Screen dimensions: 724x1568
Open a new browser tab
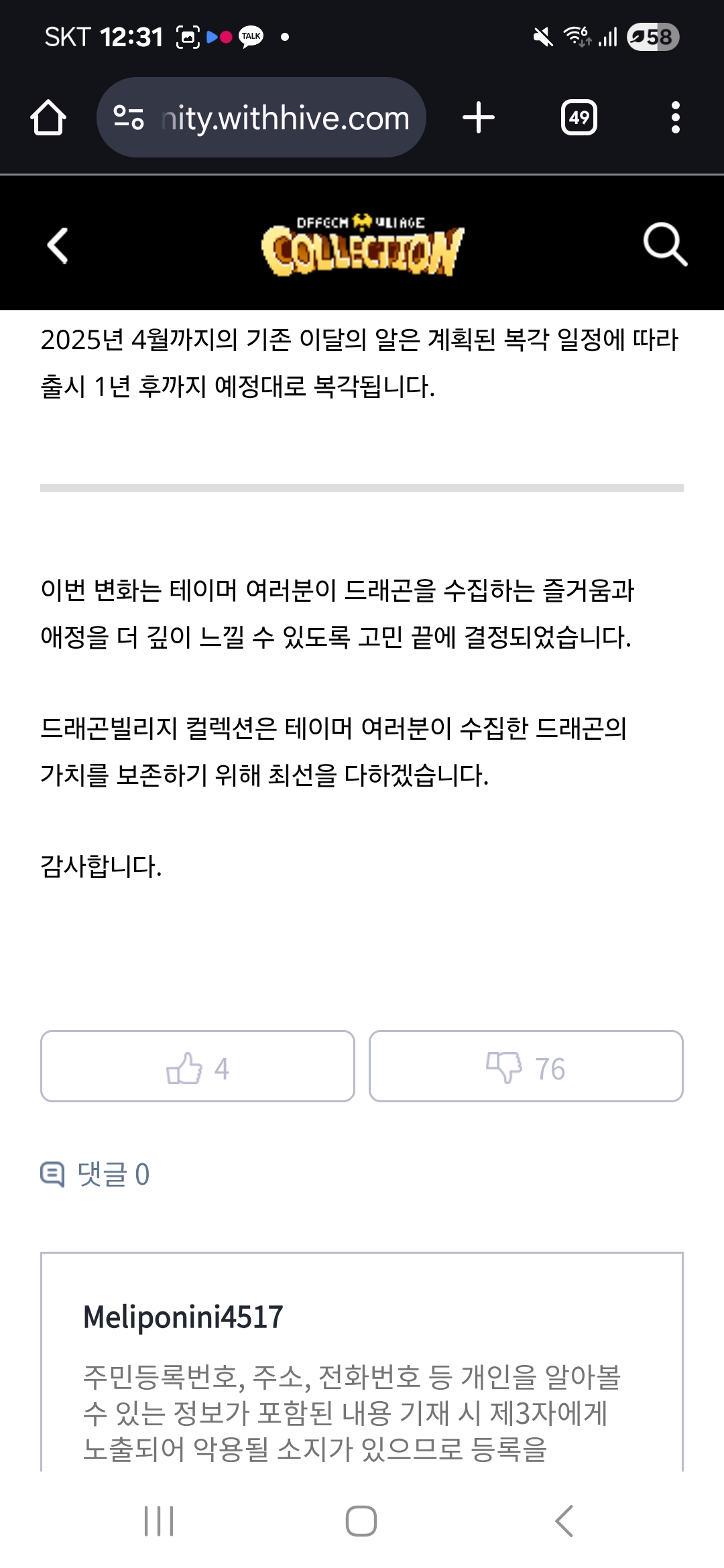479,118
